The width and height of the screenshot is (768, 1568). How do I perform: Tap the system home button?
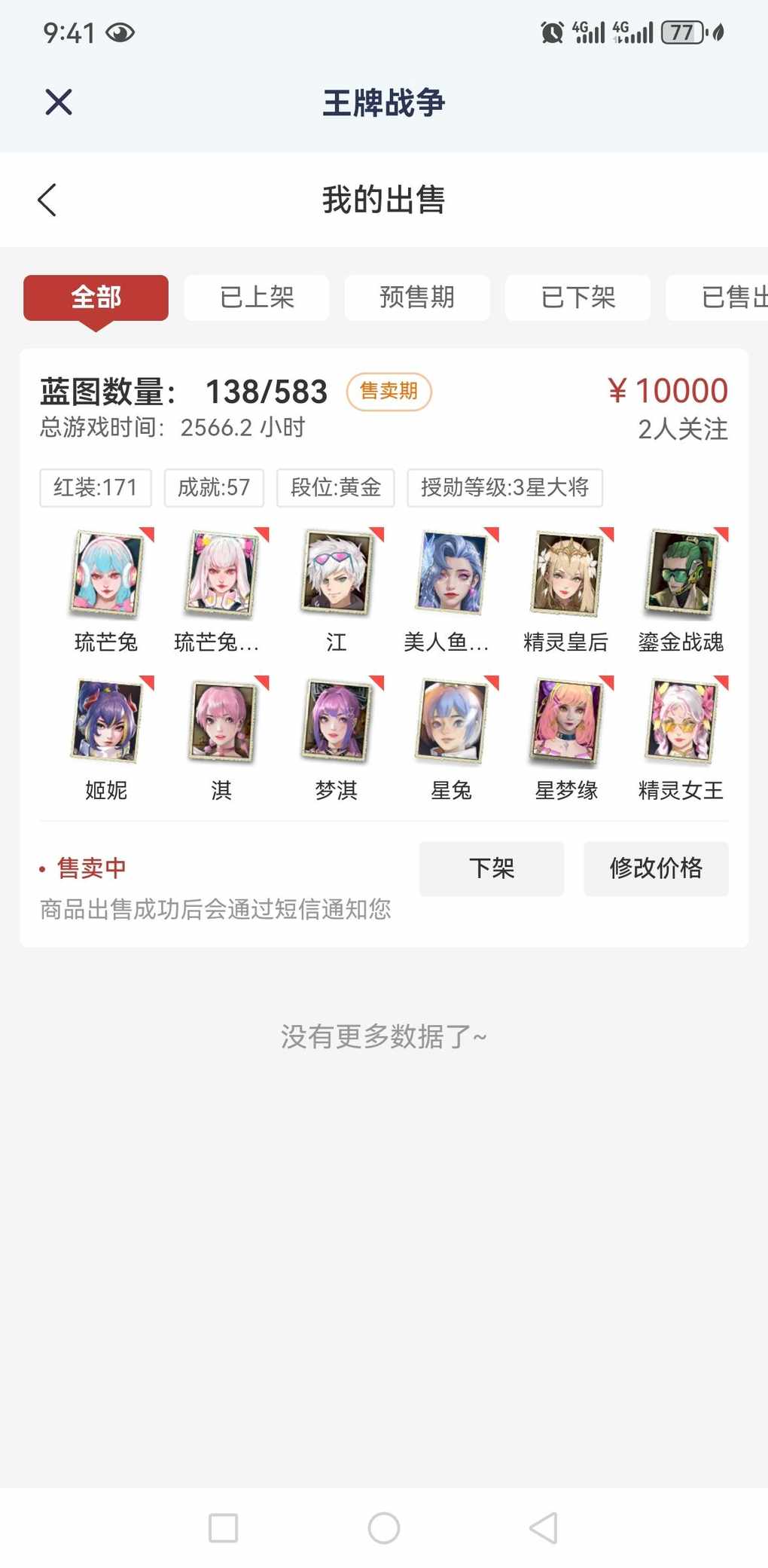coord(384,1528)
